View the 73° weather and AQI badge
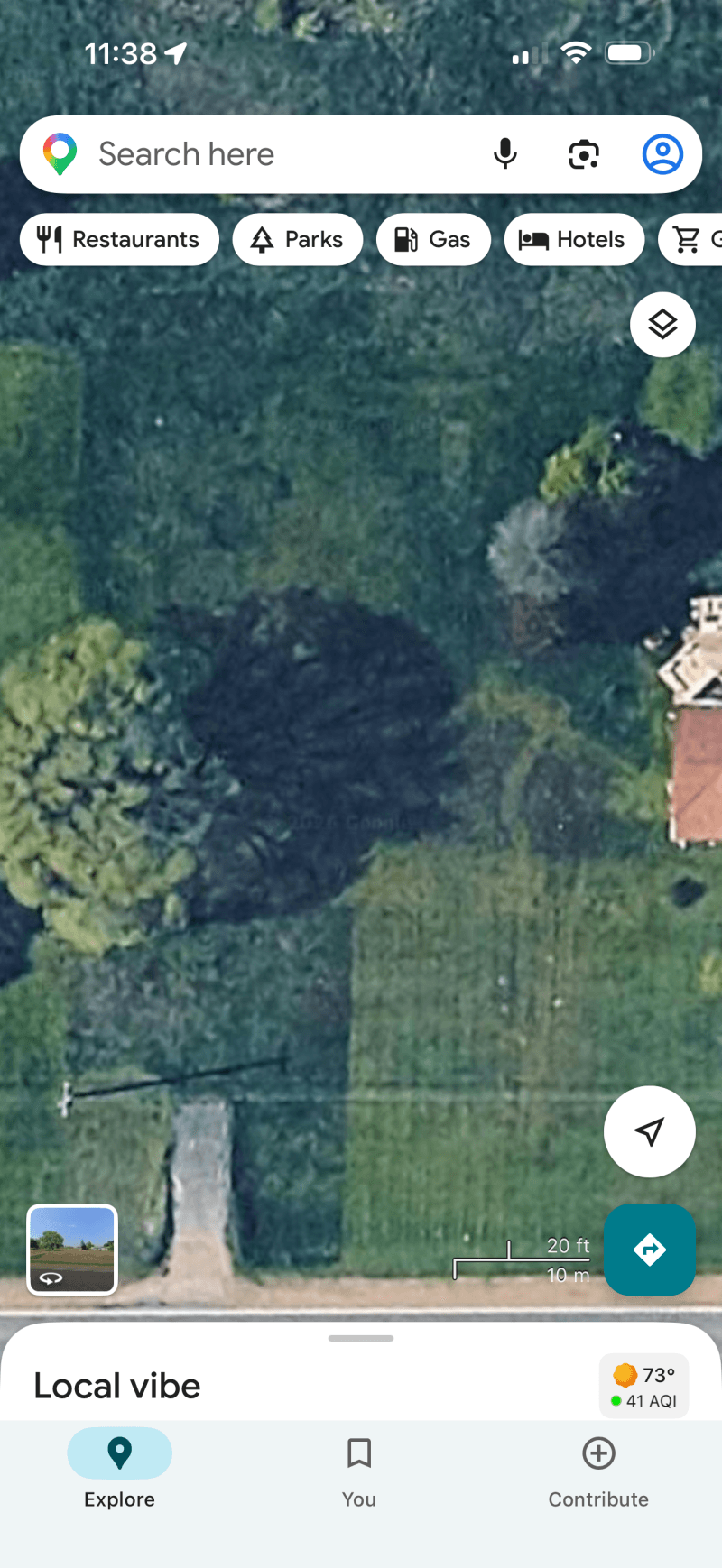The width and height of the screenshot is (722, 1568). point(644,1386)
